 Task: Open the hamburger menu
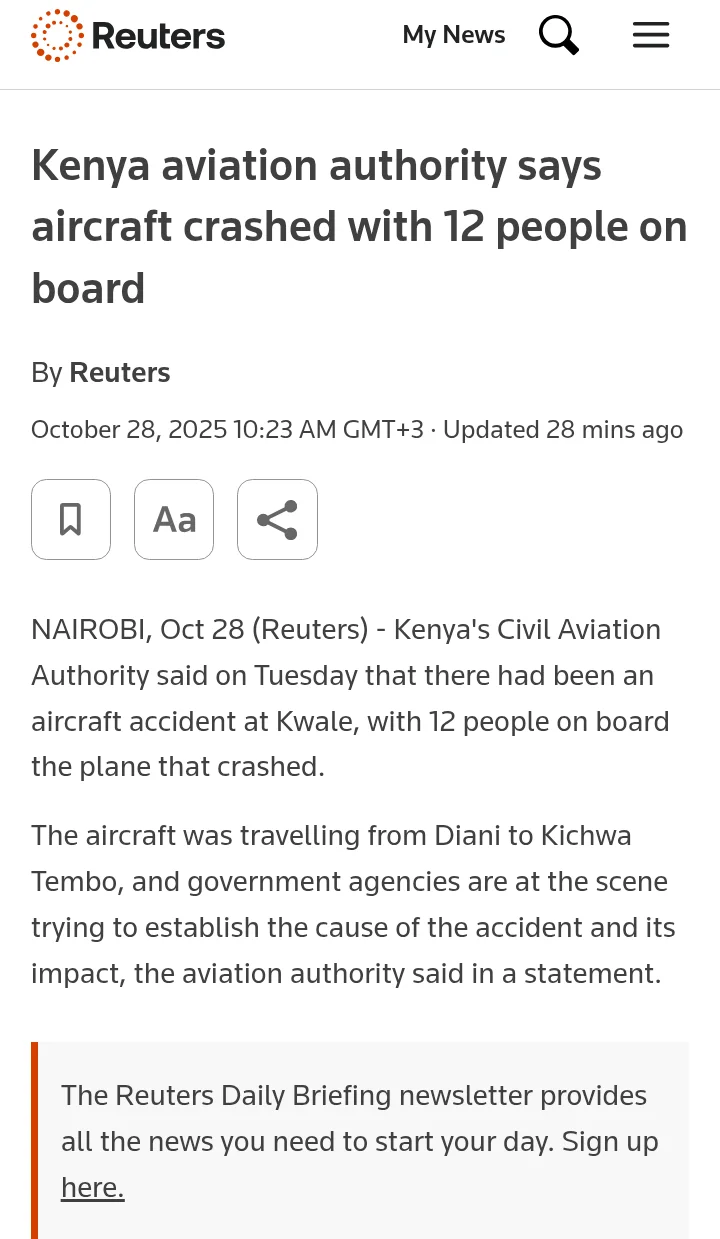point(650,35)
